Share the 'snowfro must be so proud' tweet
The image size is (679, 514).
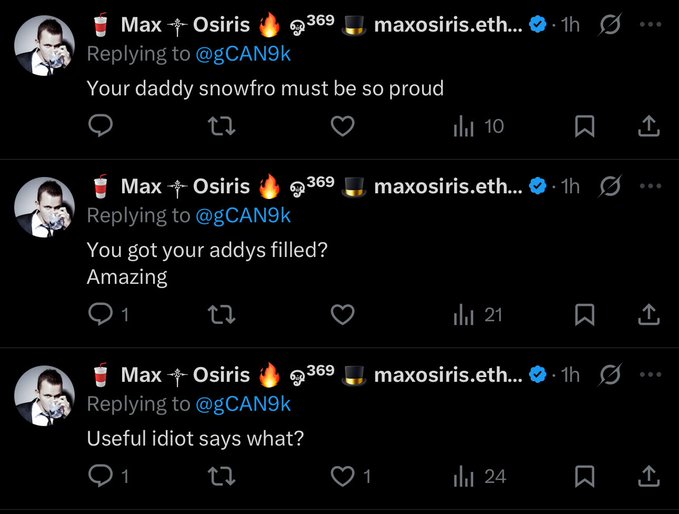[x=648, y=126]
